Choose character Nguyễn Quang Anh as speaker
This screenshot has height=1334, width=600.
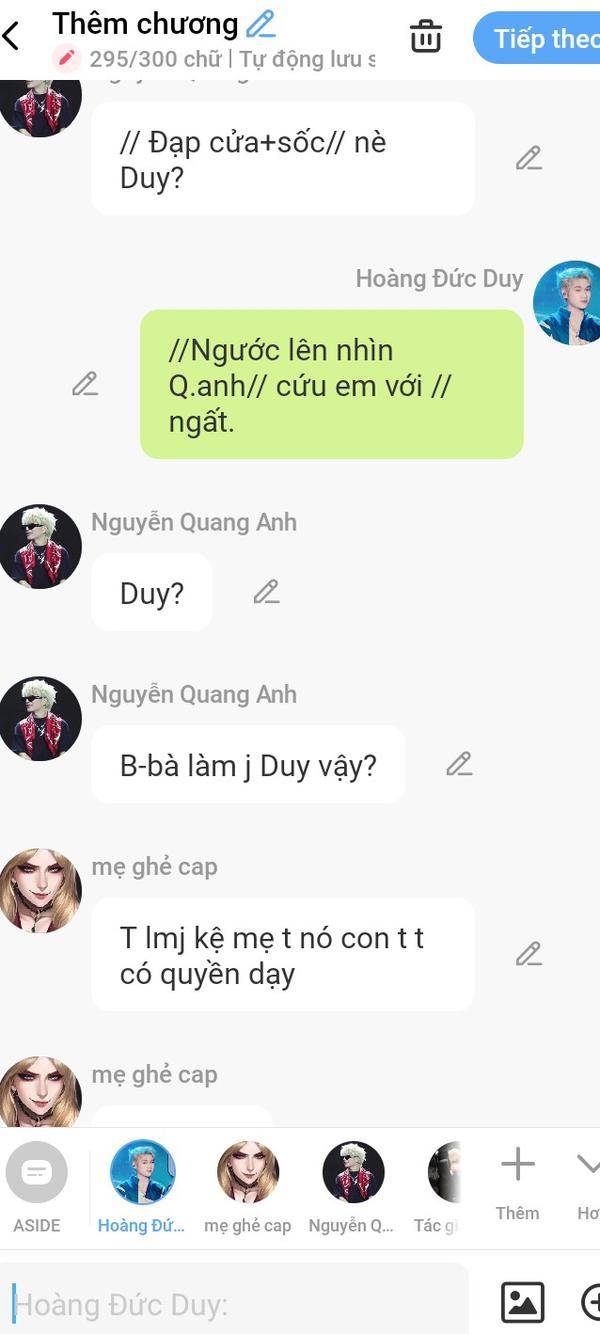[x=352, y=1188]
